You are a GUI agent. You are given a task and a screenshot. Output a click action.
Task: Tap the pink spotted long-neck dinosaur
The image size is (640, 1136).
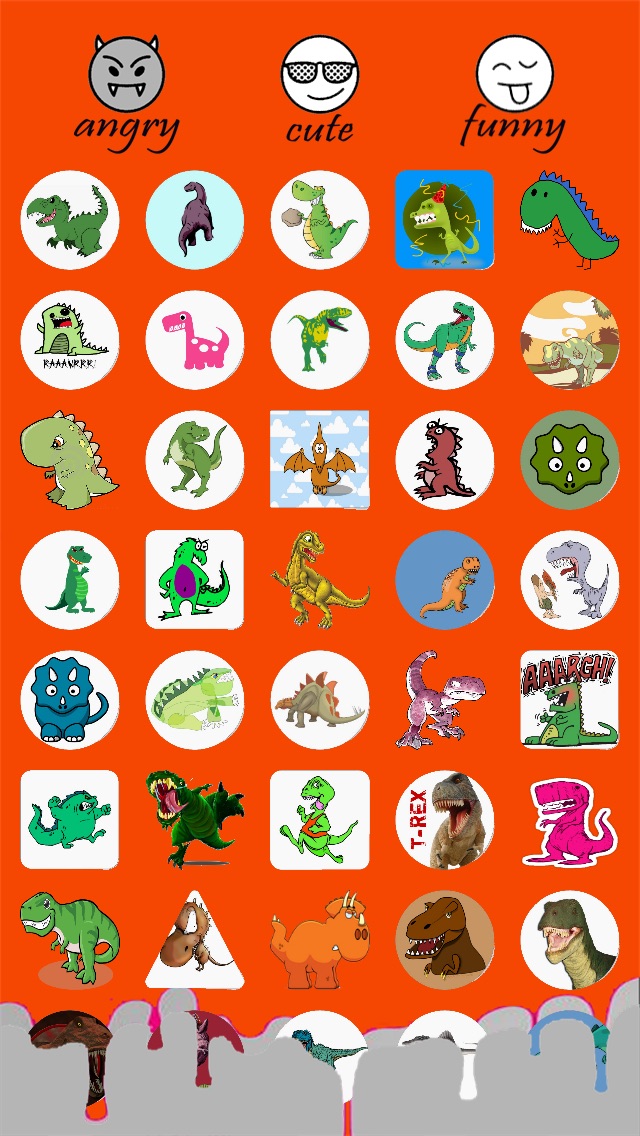pyautogui.click(x=195, y=340)
